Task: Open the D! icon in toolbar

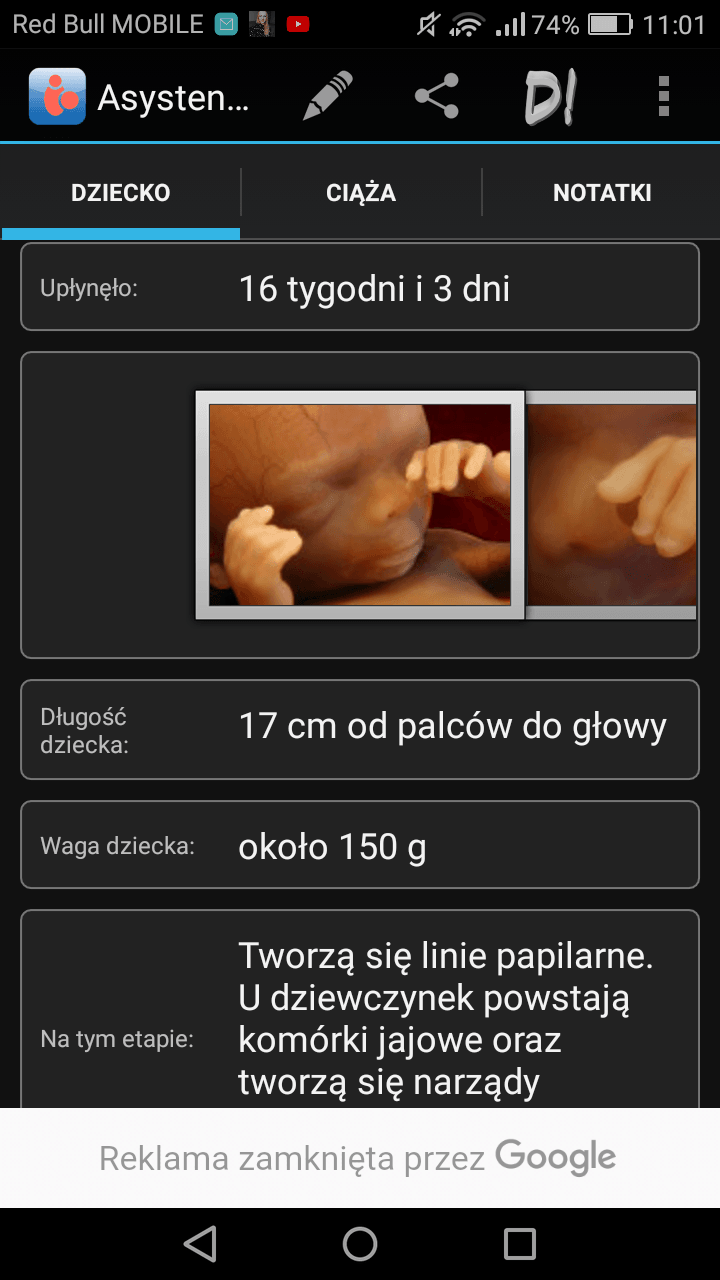Action: (549, 97)
